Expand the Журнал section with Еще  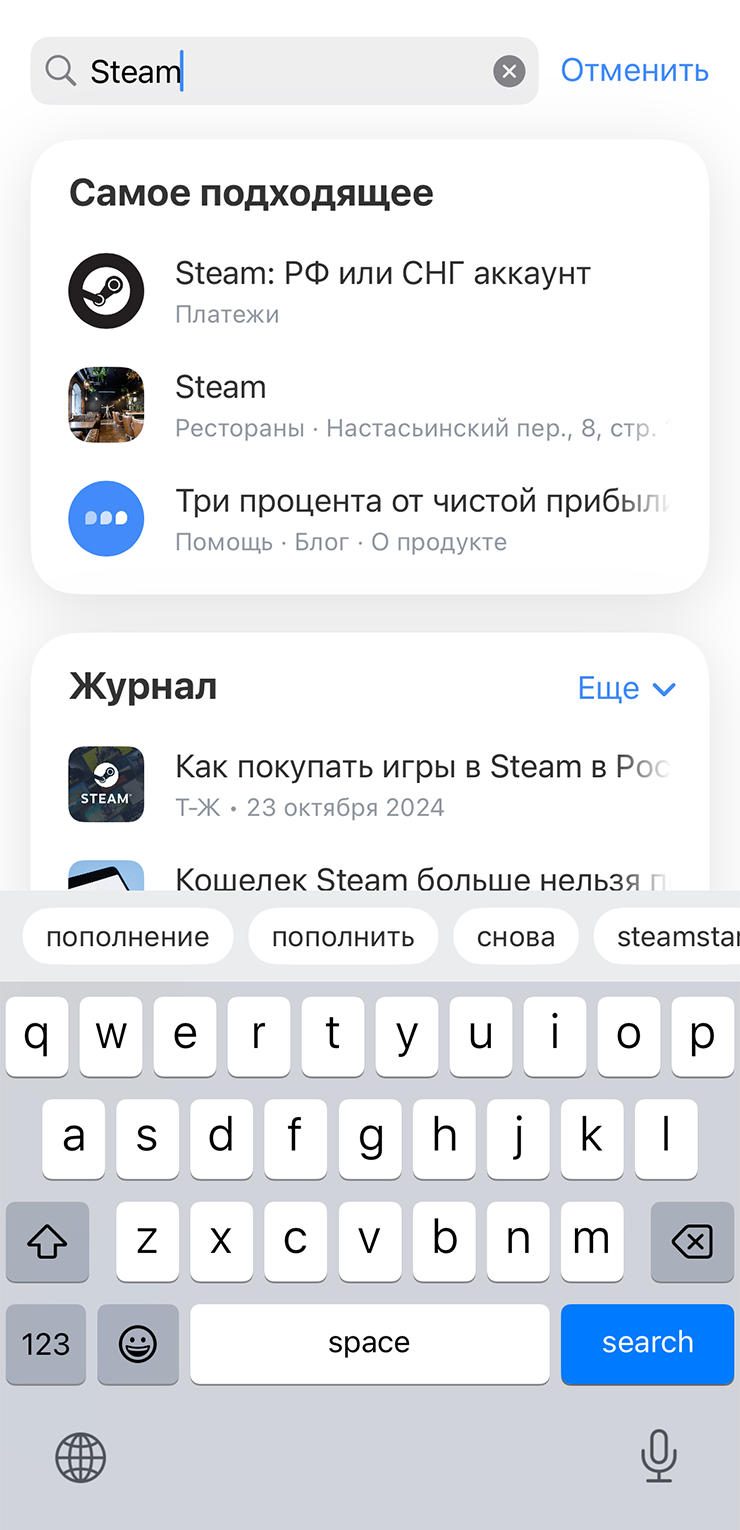click(x=626, y=688)
